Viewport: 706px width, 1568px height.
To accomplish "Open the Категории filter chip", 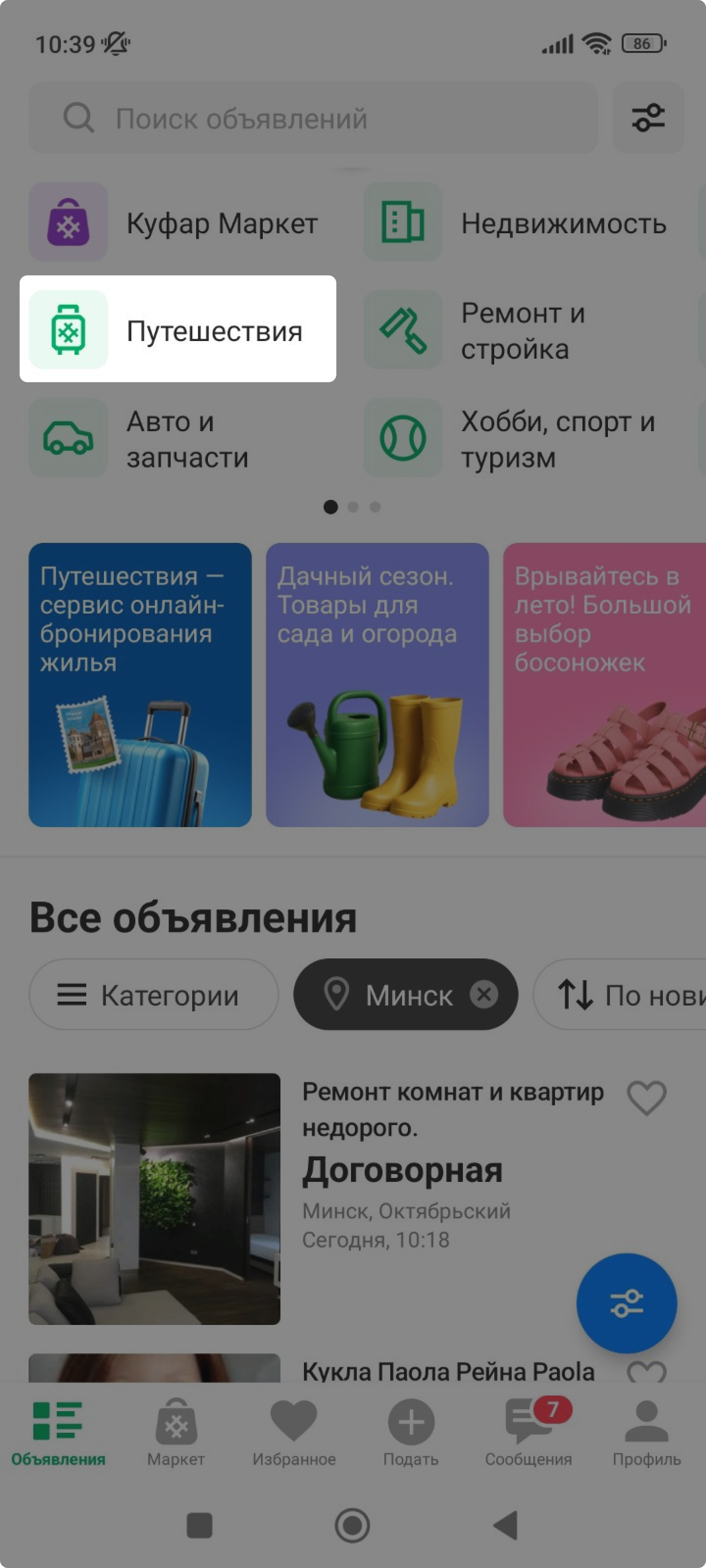I will (x=153, y=995).
